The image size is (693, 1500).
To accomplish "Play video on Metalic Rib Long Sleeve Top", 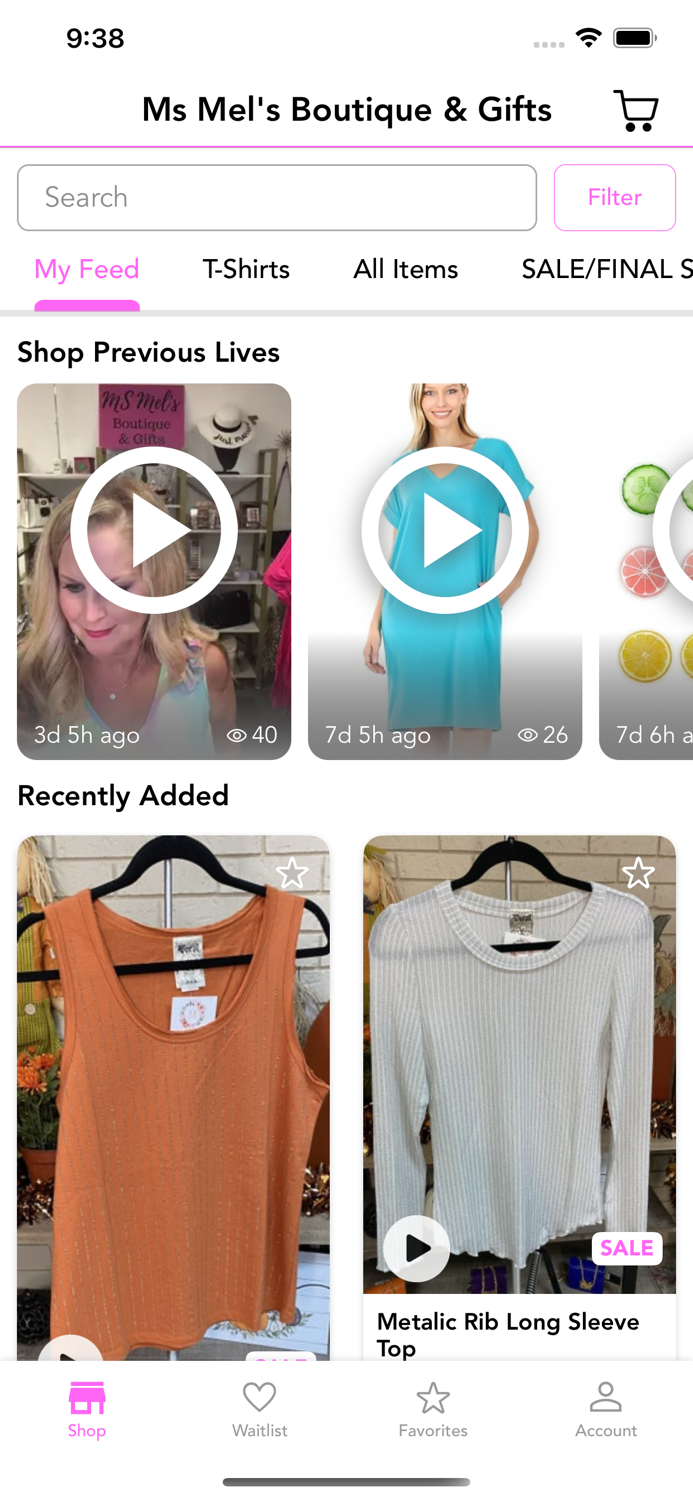I will pyautogui.click(x=416, y=1248).
